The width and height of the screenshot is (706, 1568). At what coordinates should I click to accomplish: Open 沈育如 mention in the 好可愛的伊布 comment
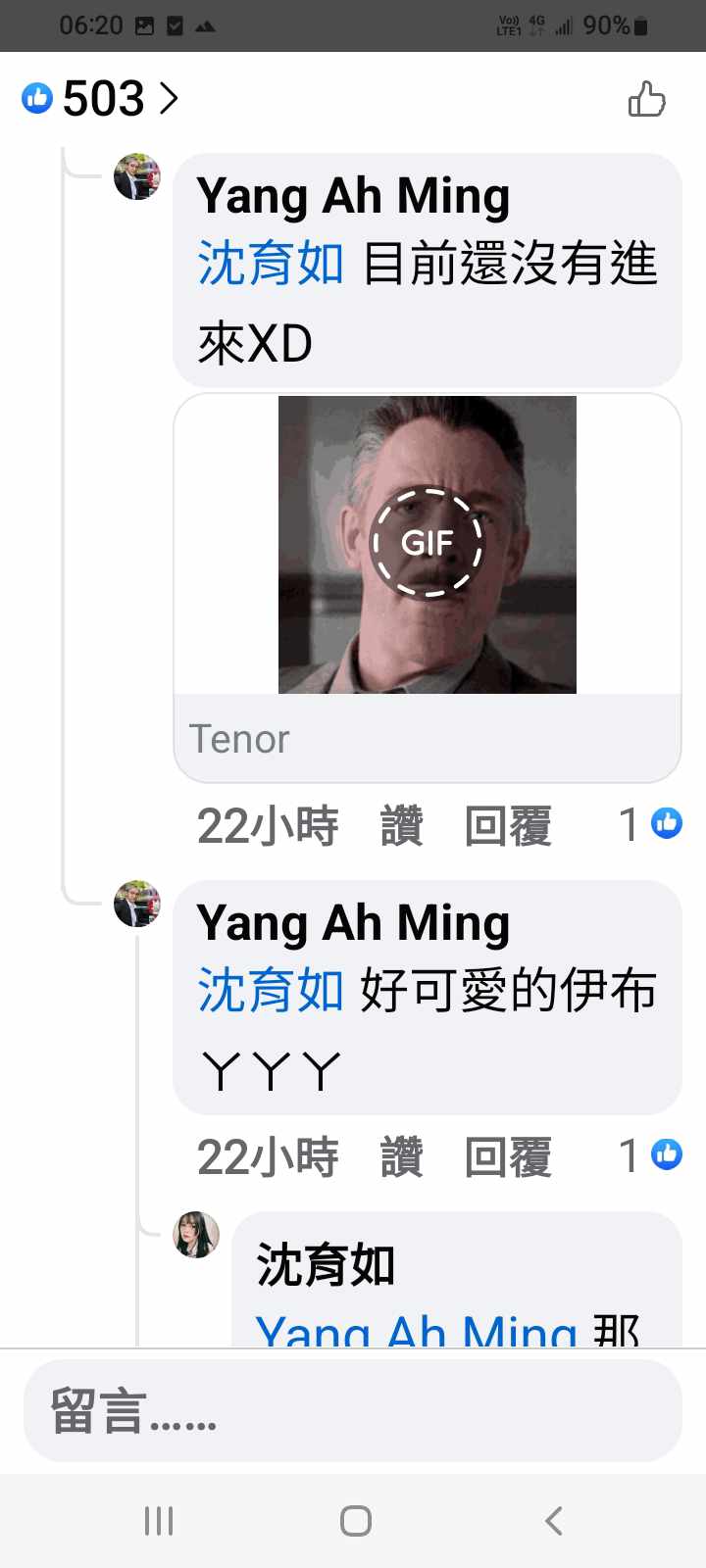coord(270,990)
